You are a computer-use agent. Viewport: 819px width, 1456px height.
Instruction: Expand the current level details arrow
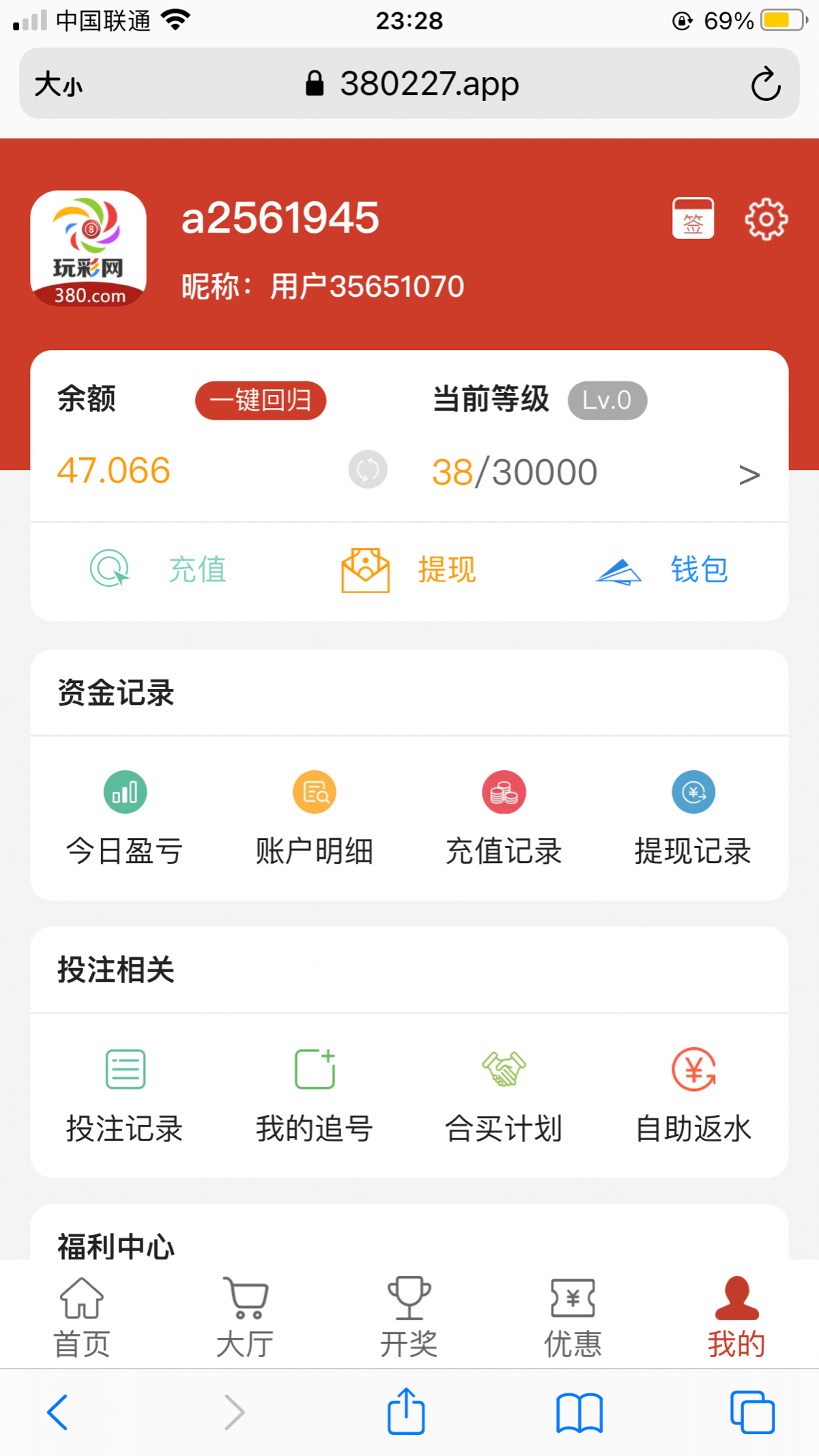point(749,474)
